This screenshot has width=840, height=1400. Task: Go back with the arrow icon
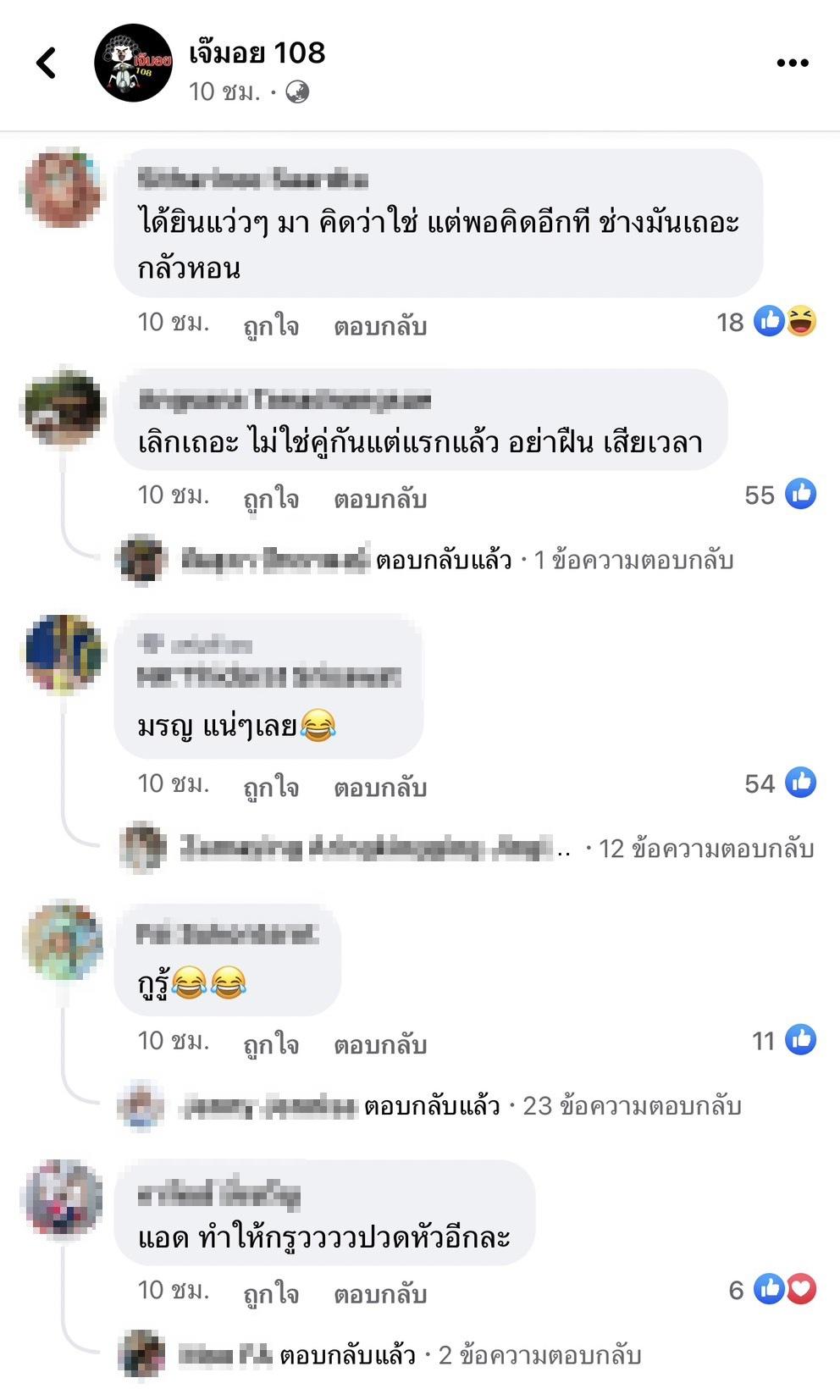(47, 63)
